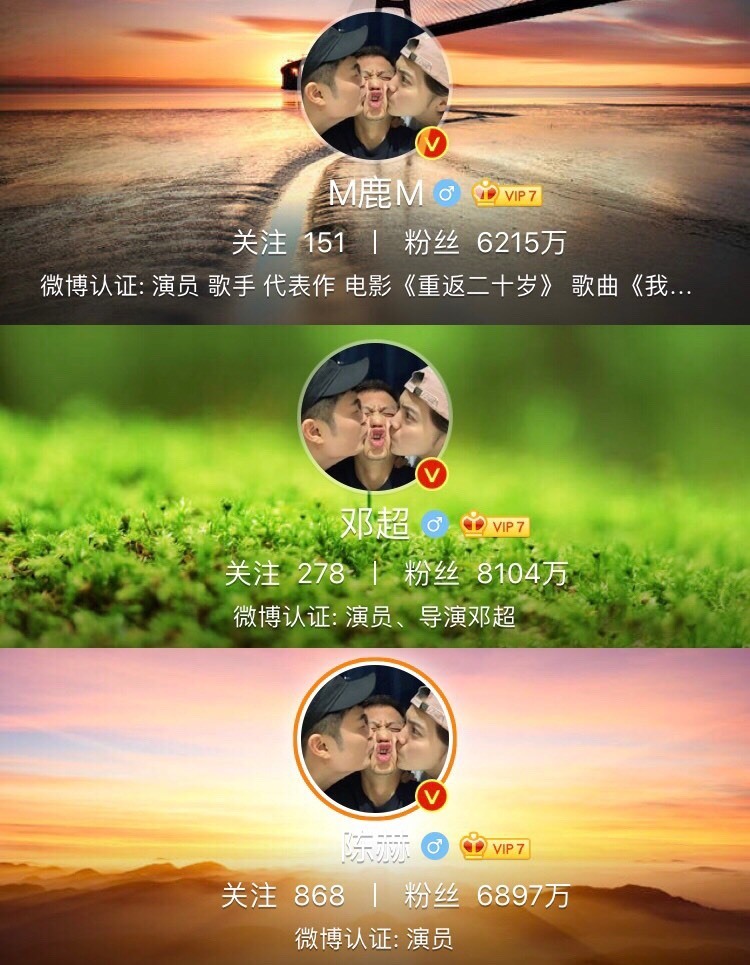The height and width of the screenshot is (965, 750).
Task: Click the crown in M鹿M's VIP badge
Action: (483, 192)
